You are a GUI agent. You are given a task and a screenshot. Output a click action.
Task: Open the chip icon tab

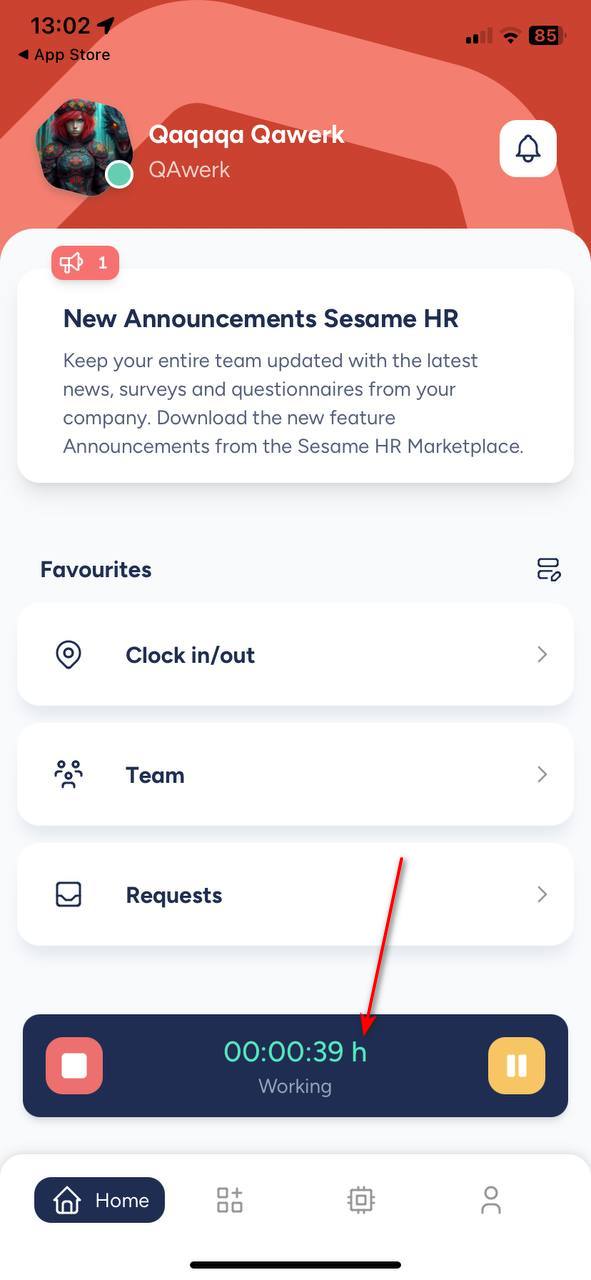(361, 1200)
